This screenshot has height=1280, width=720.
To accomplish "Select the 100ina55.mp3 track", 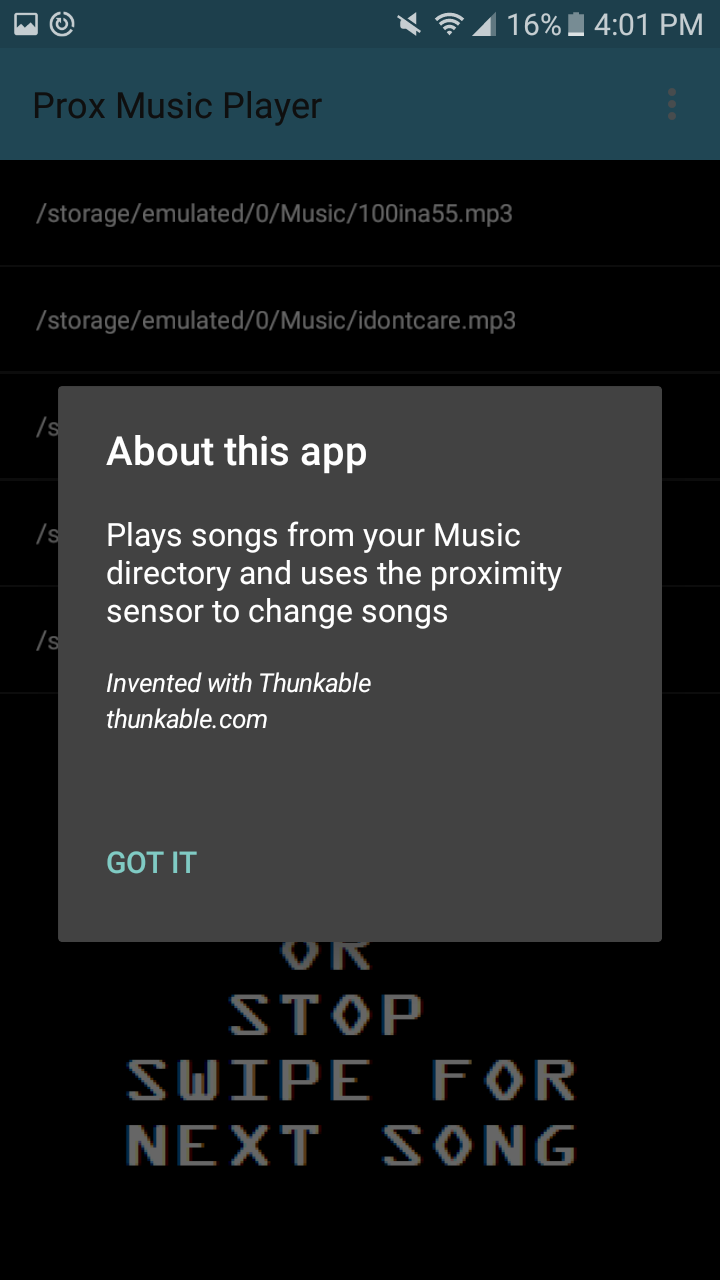I will (274, 213).
